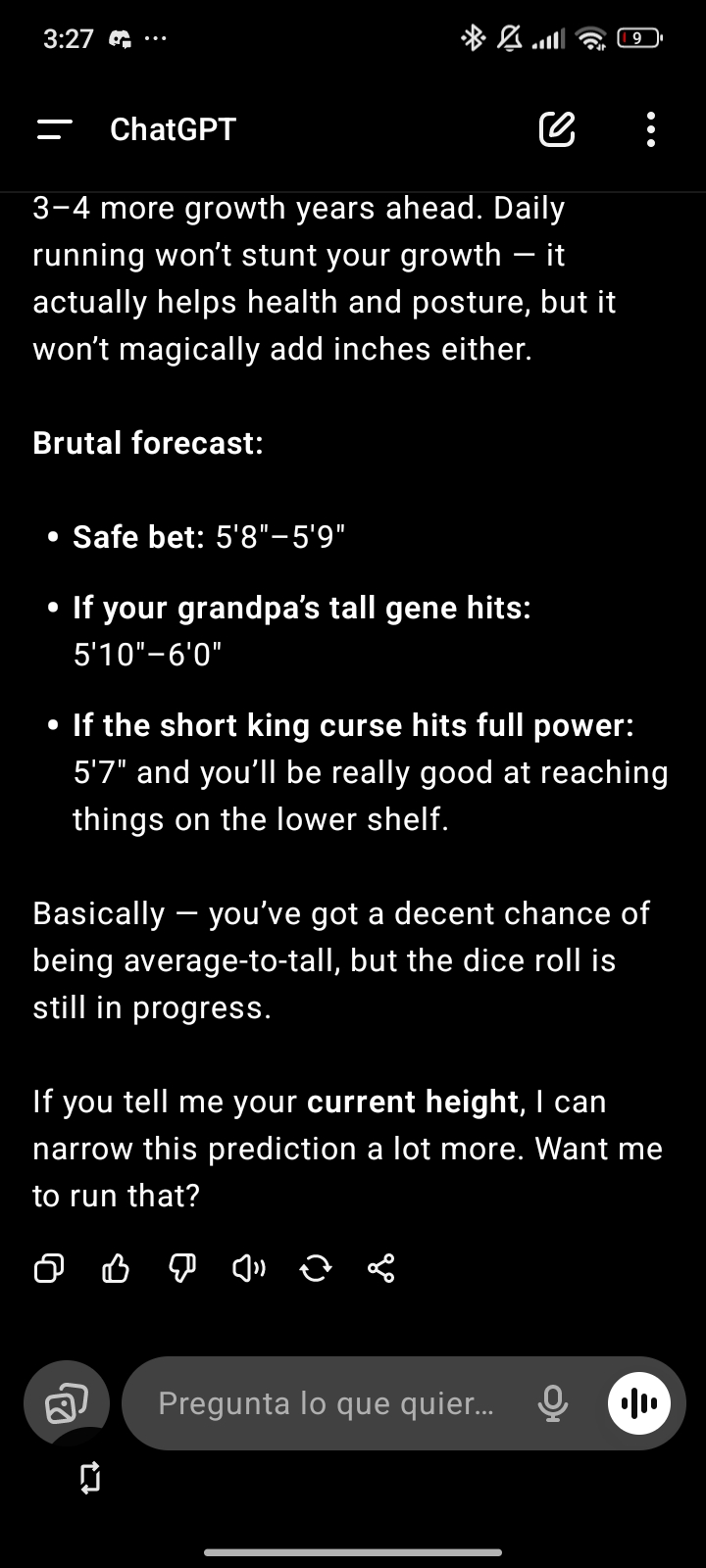Attach a photo to the message
The width and height of the screenshot is (706, 1568).
(67, 1403)
